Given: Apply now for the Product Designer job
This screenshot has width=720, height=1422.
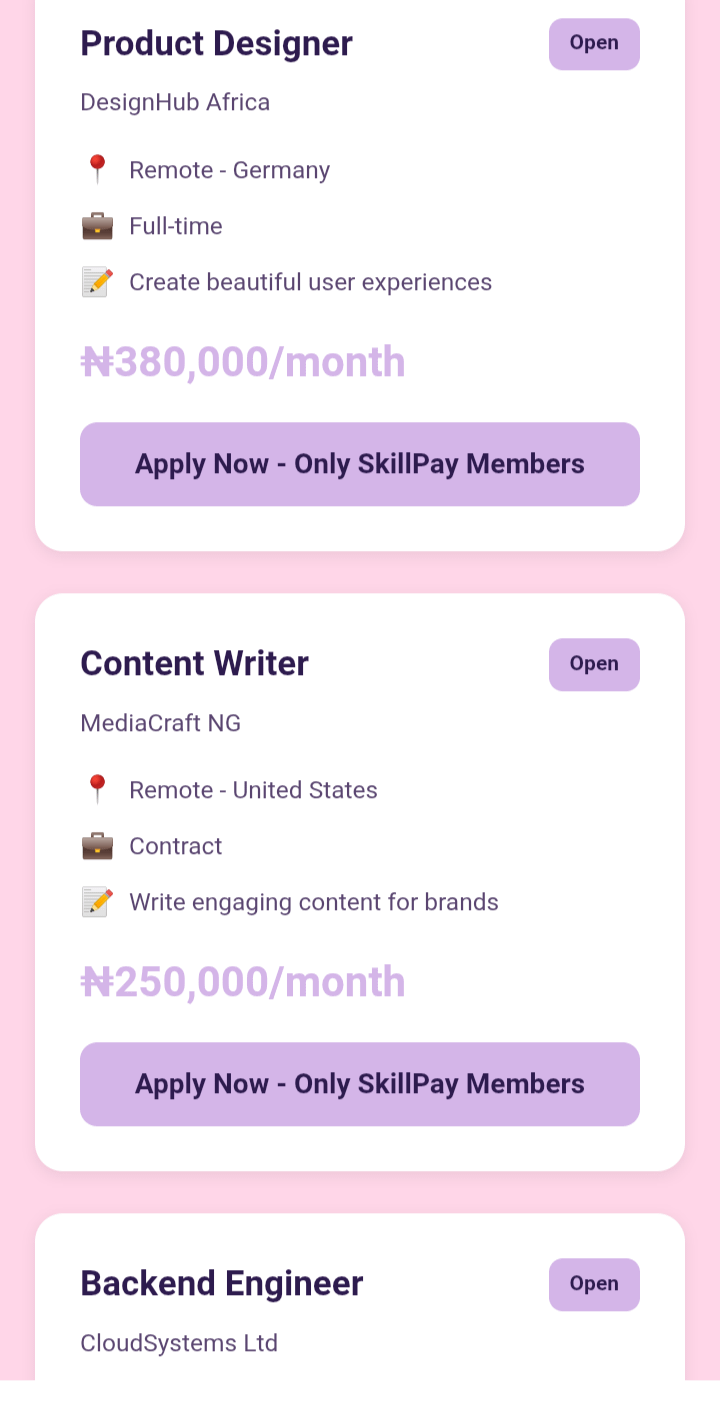Looking at the screenshot, I should coord(360,464).
